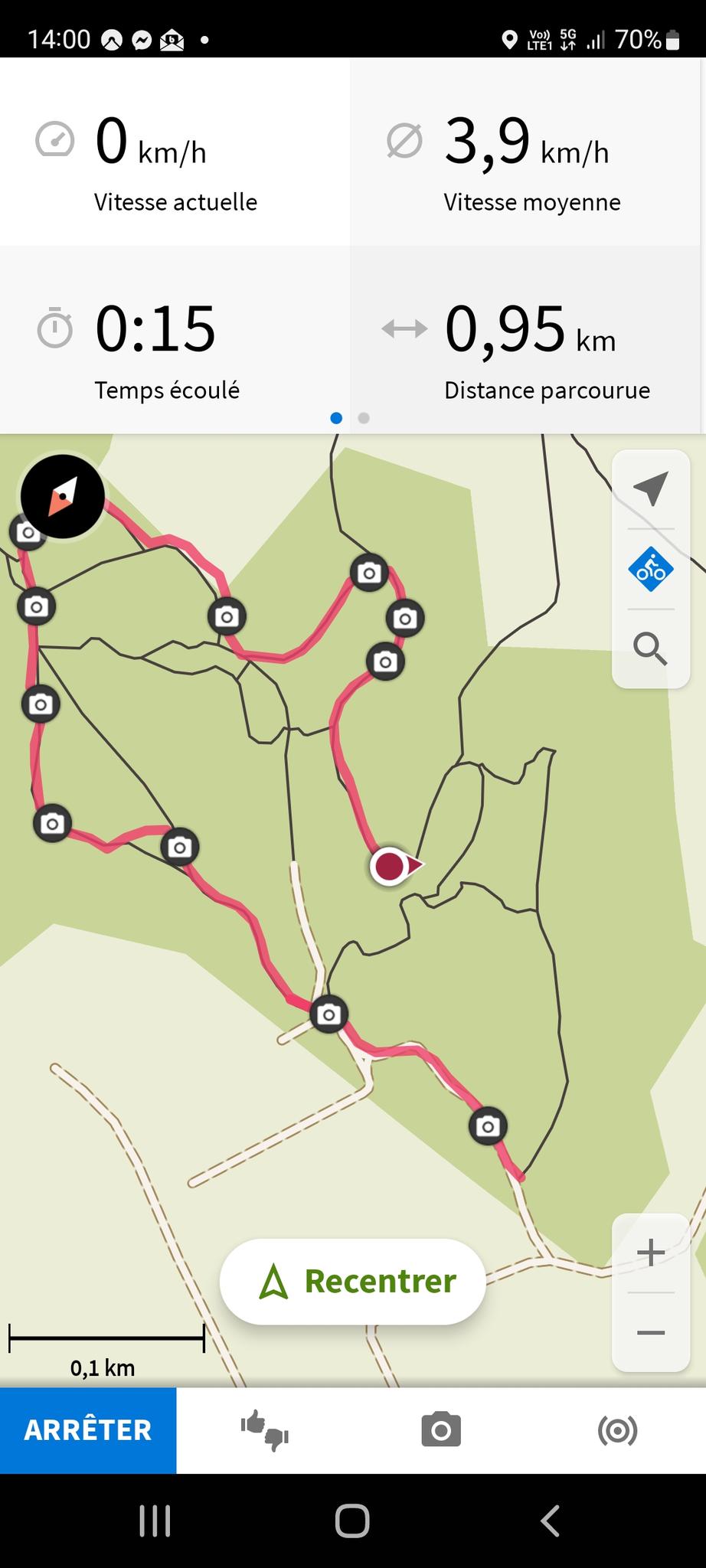Open map search magnifier

coord(651,648)
